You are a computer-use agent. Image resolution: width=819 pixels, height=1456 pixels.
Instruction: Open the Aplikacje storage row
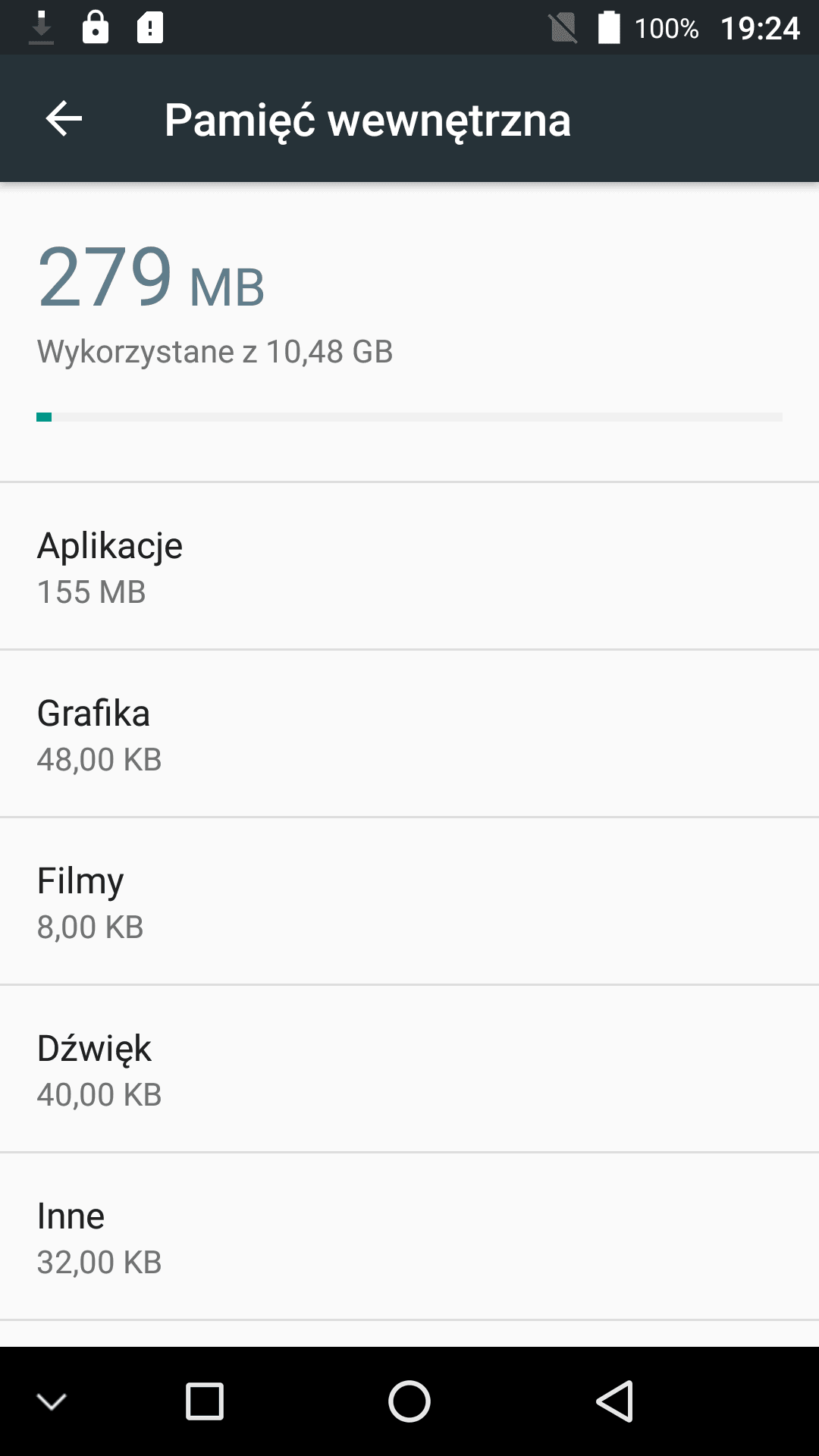(x=409, y=566)
